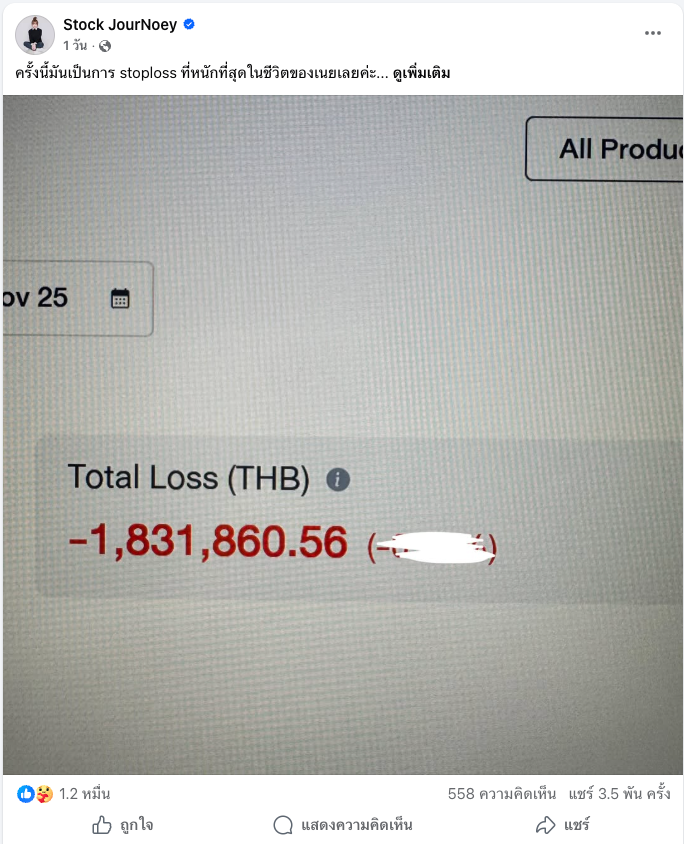
Task: Open the 558 ความคิดเห็น comments
Action: pyautogui.click(x=502, y=794)
